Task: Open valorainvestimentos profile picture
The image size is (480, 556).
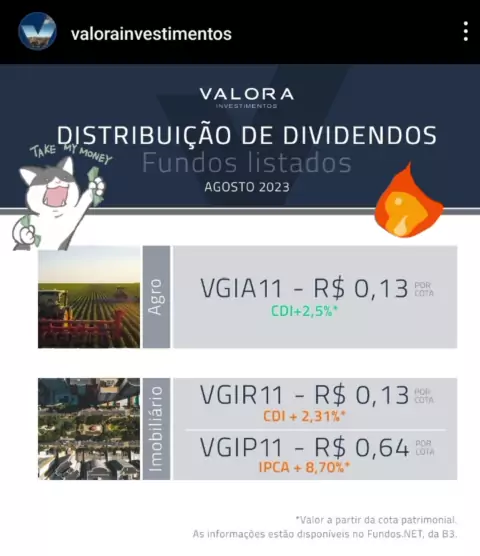Action: pyautogui.click(x=37, y=32)
